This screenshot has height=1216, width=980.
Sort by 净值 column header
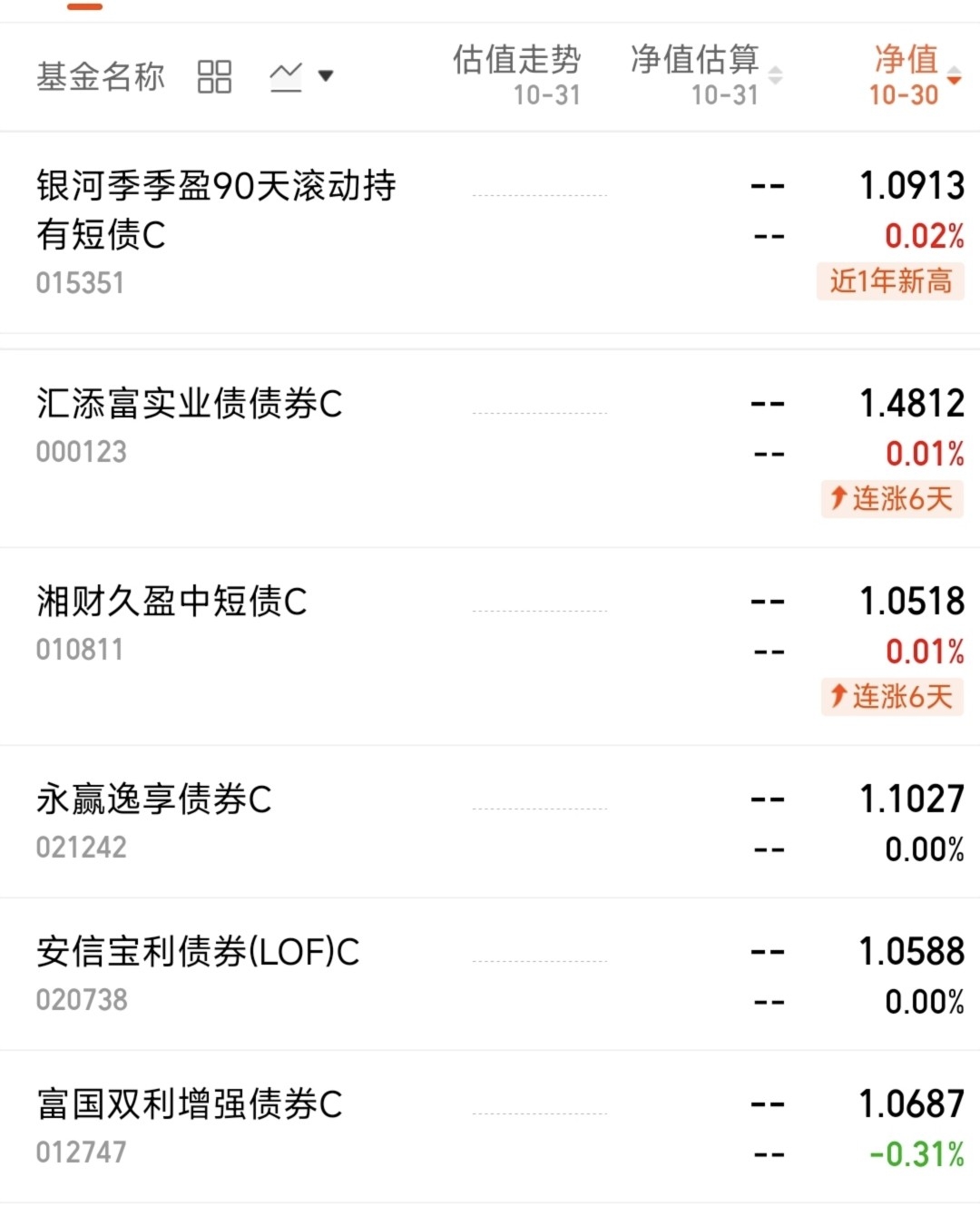click(x=914, y=75)
